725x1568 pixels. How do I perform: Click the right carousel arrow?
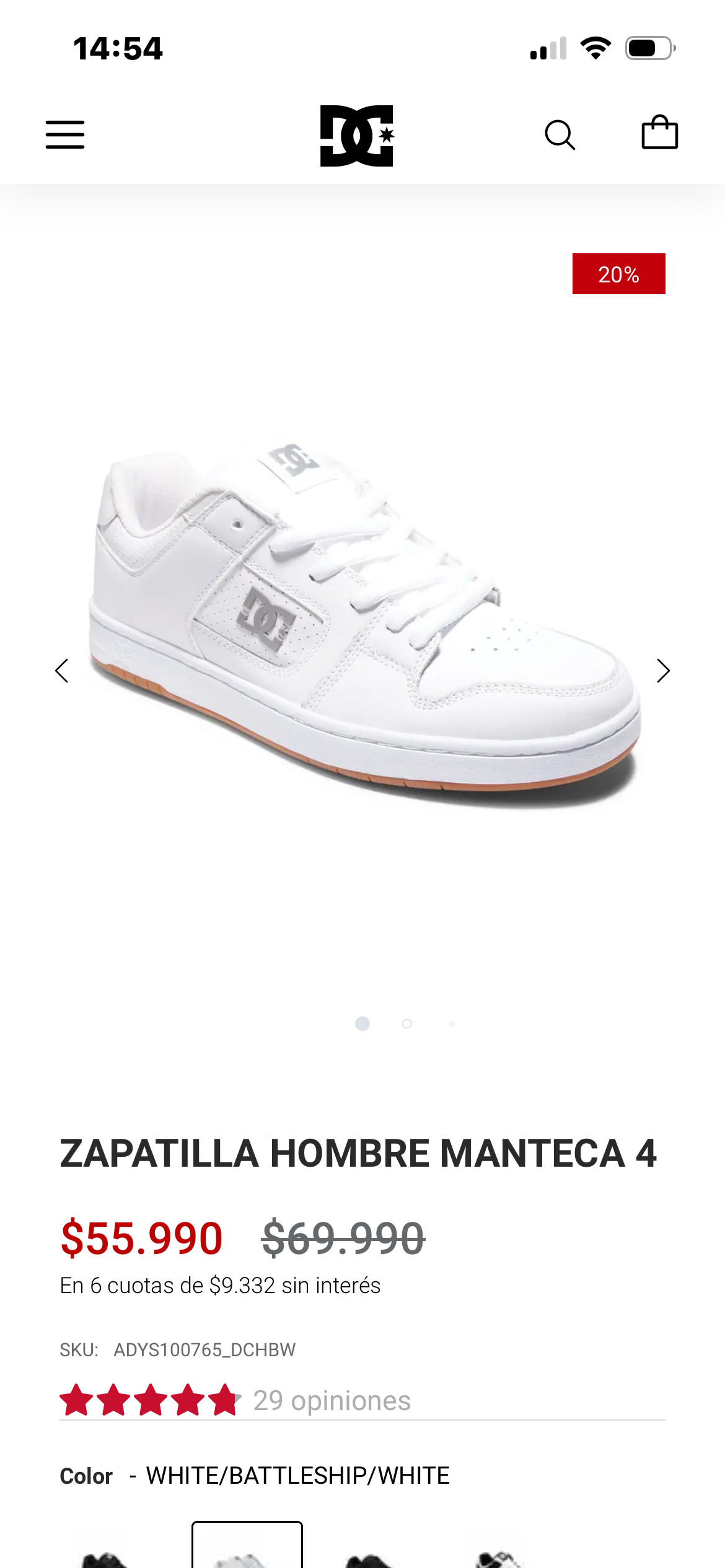(663, 670)
